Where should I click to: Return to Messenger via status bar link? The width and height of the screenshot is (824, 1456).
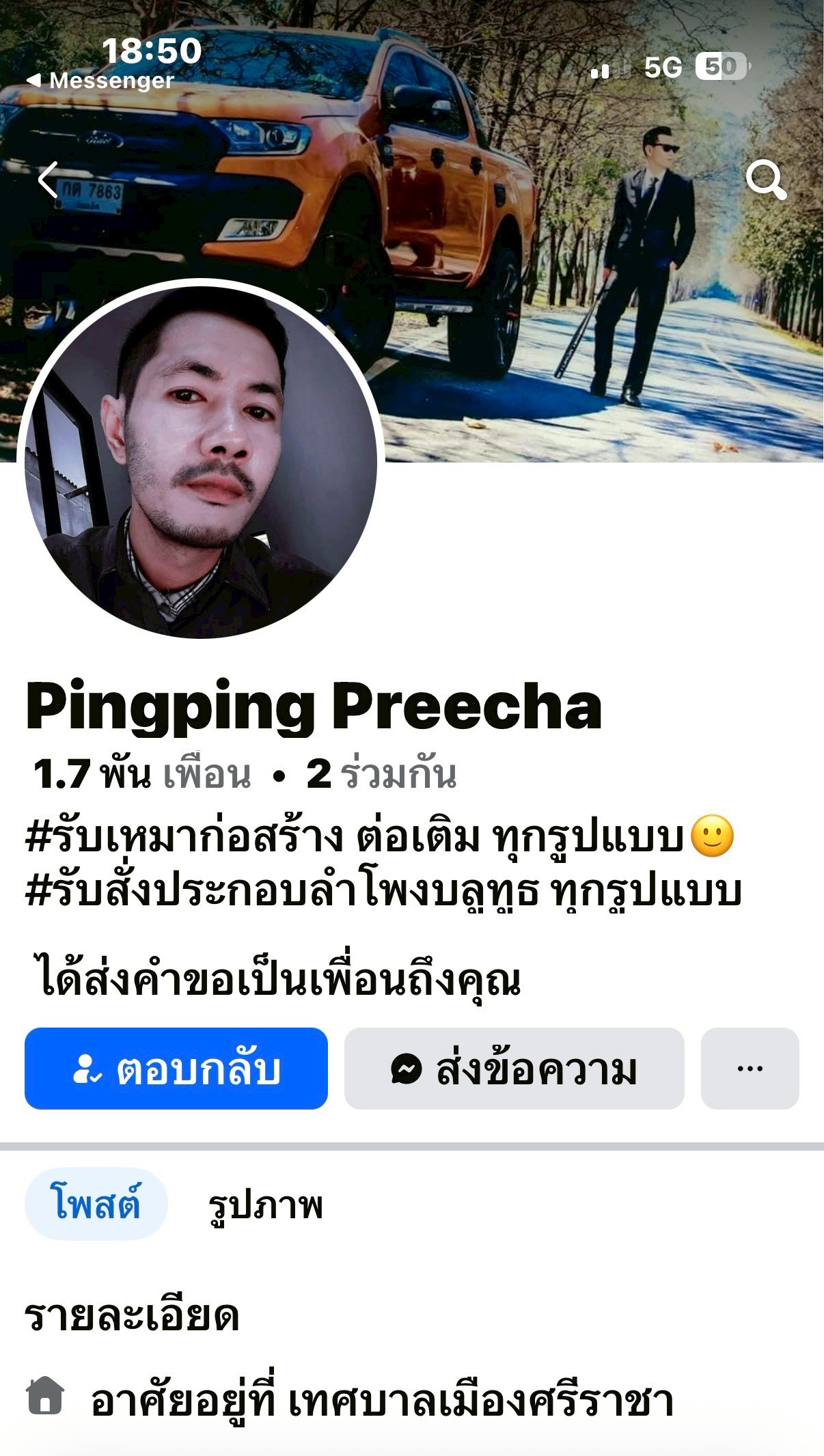(x=101, y=81)
